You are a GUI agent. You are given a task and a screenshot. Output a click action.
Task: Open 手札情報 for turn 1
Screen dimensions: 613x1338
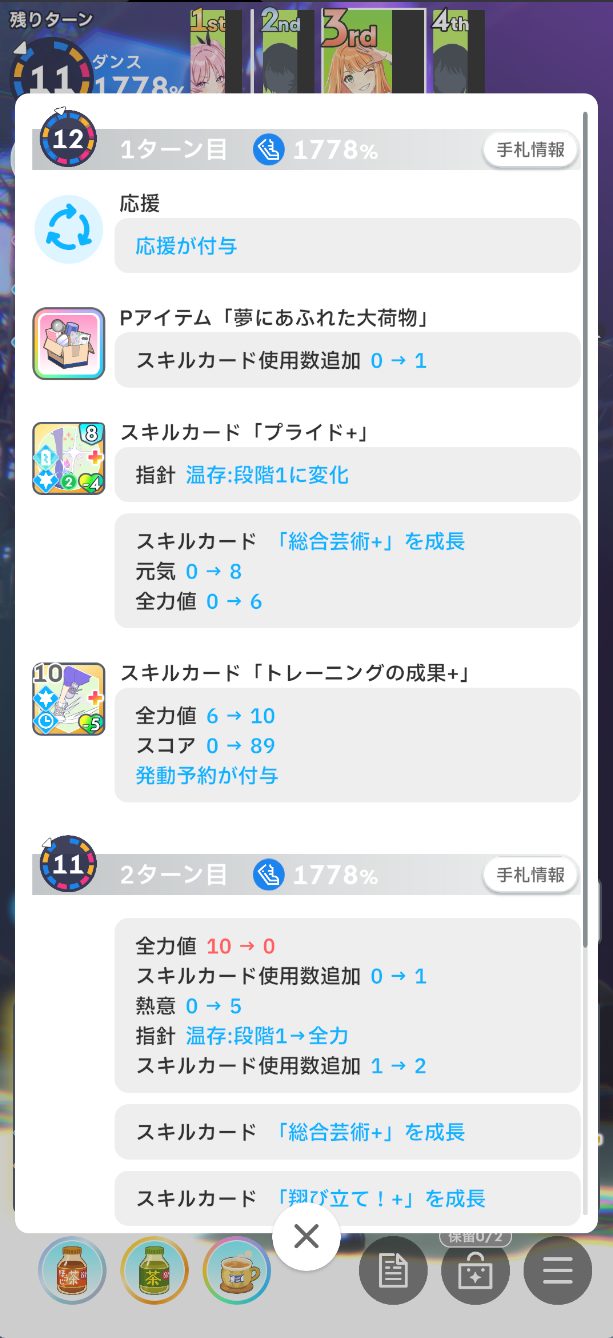point(531,150)
